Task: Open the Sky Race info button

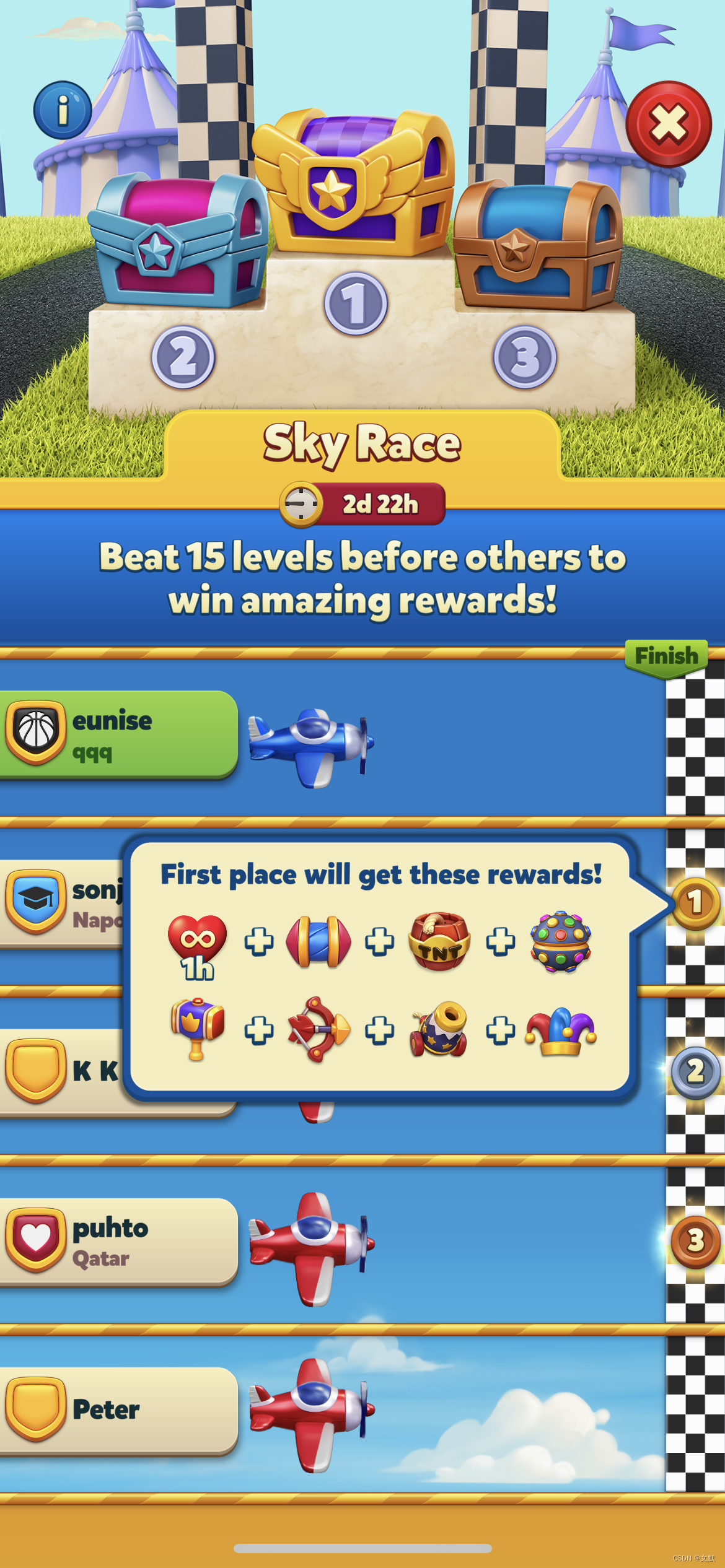Action: [63, 110]
